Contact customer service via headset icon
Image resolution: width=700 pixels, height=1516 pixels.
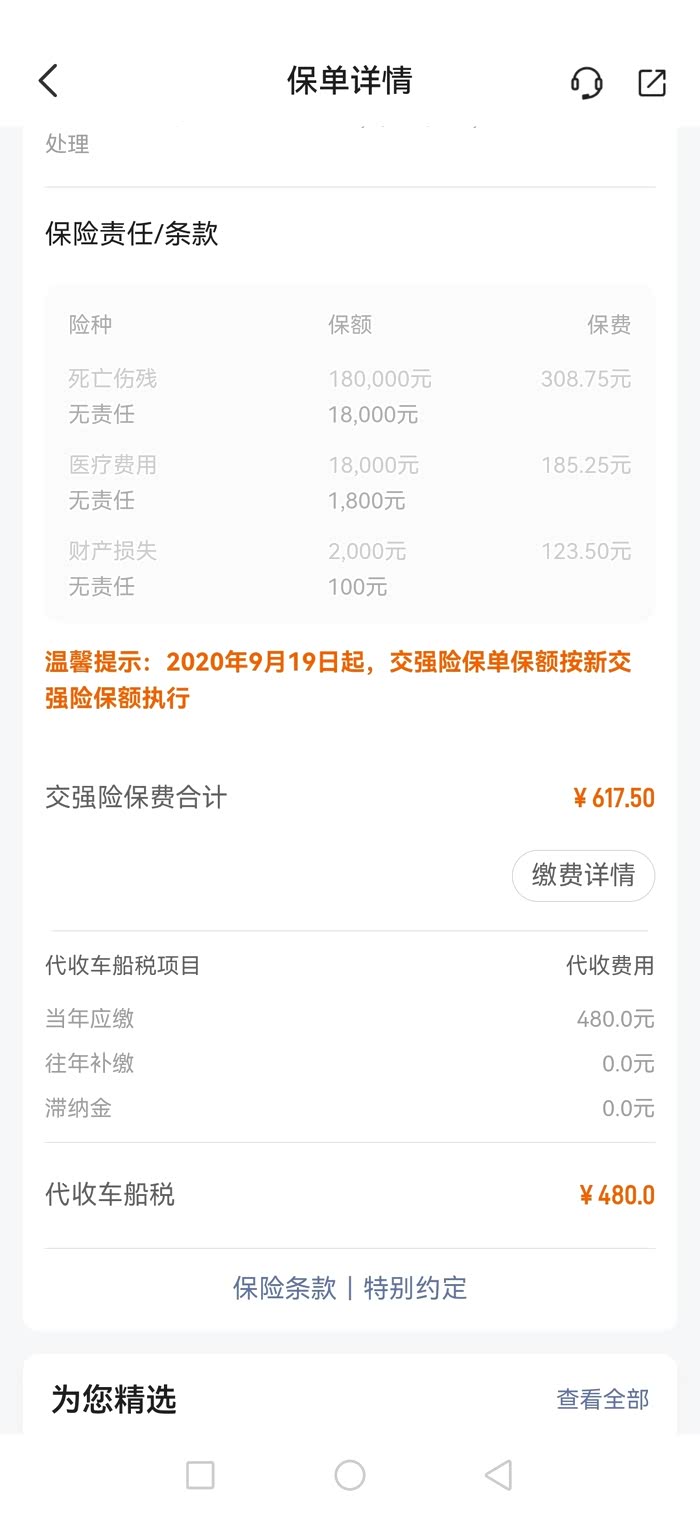(x=587, y=82)
